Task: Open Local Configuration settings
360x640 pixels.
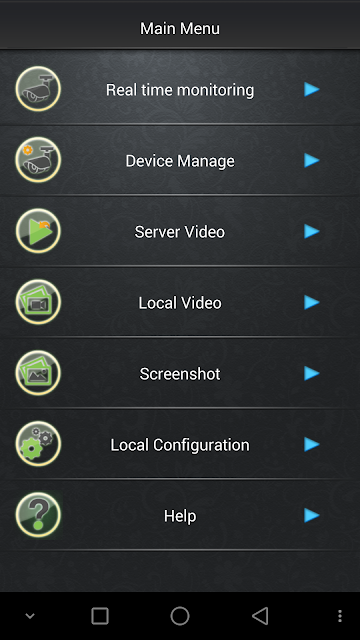Action: [x=180, y=444]
